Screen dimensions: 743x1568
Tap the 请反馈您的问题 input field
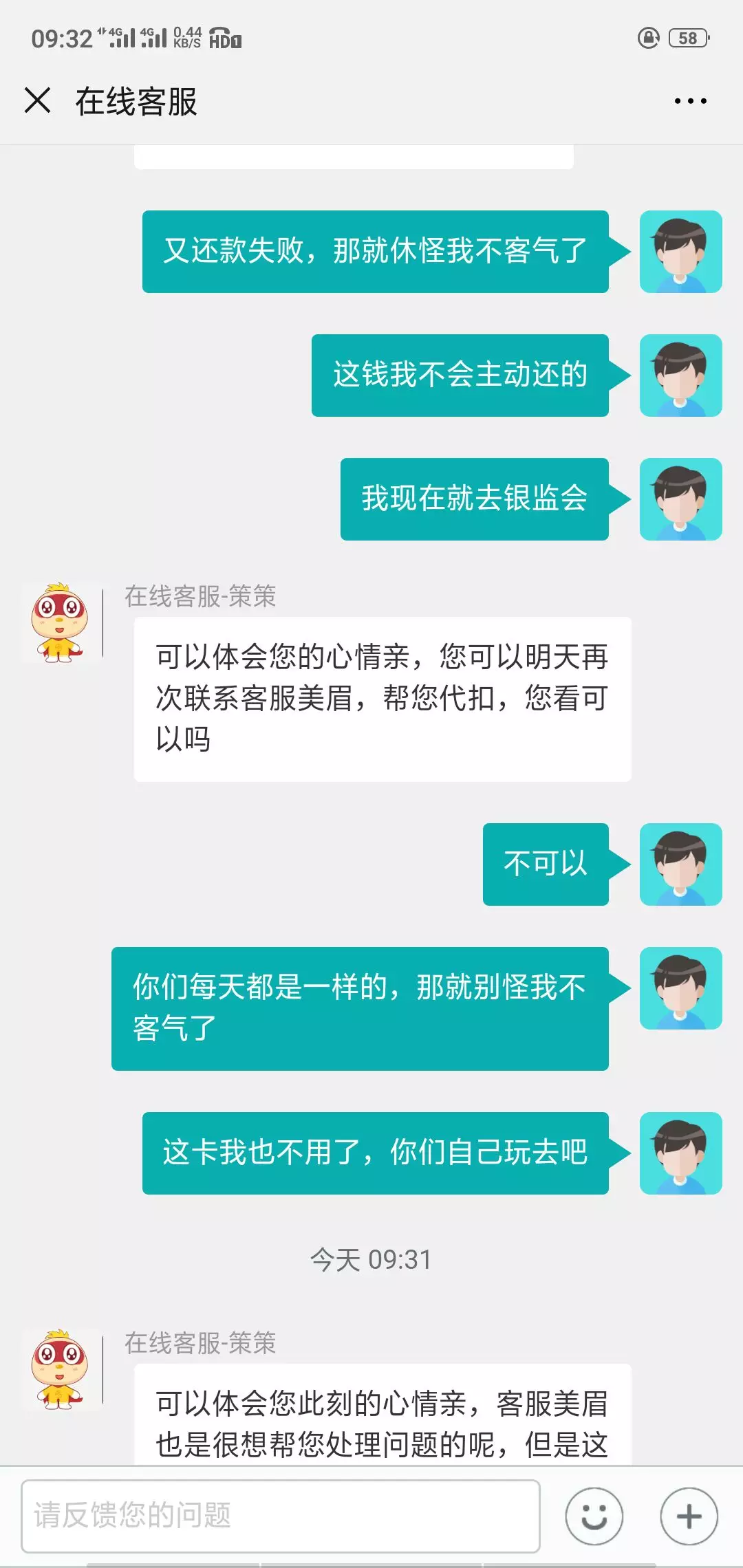pyautogui.click(x=280, y=1516)
